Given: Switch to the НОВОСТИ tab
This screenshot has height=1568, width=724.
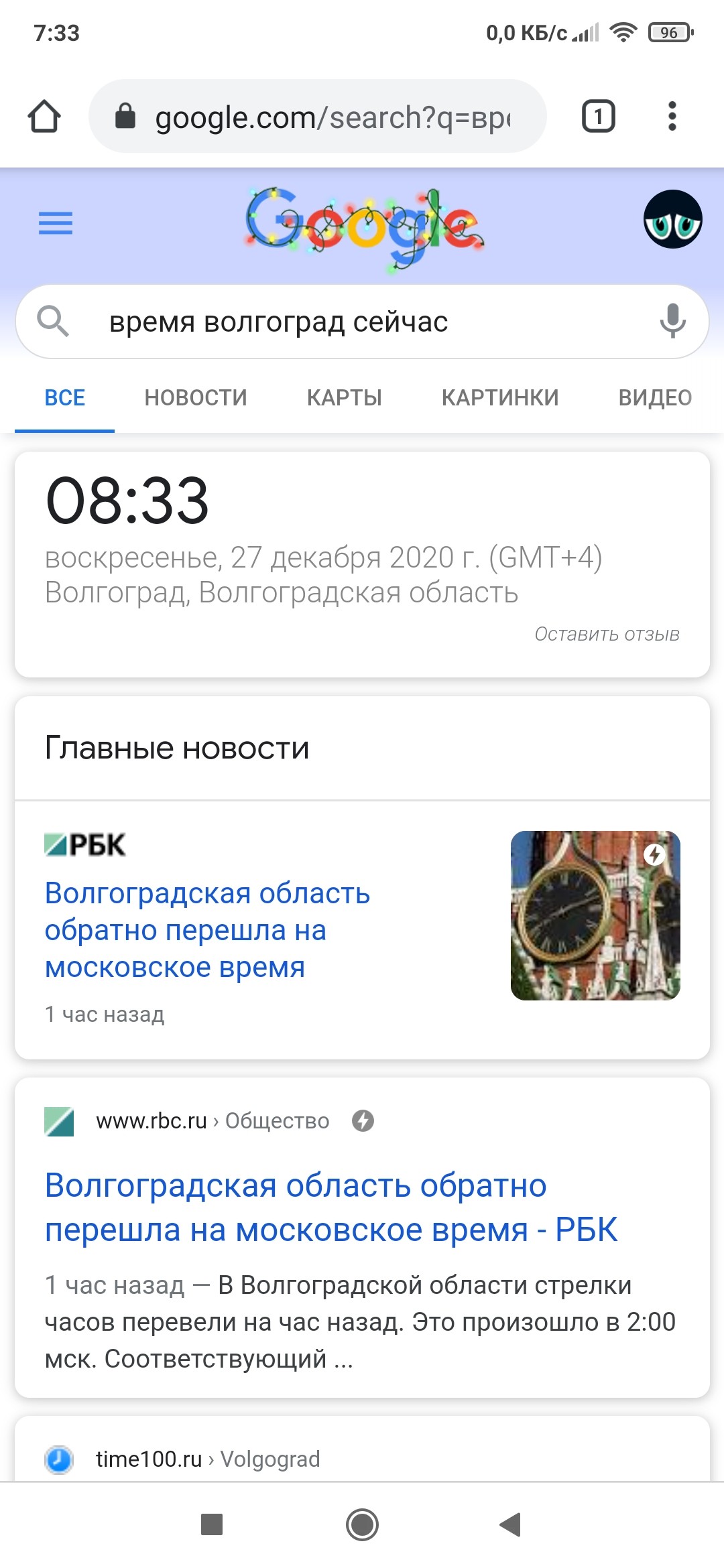Looking at the screenshot, I should tap(196, 398).
